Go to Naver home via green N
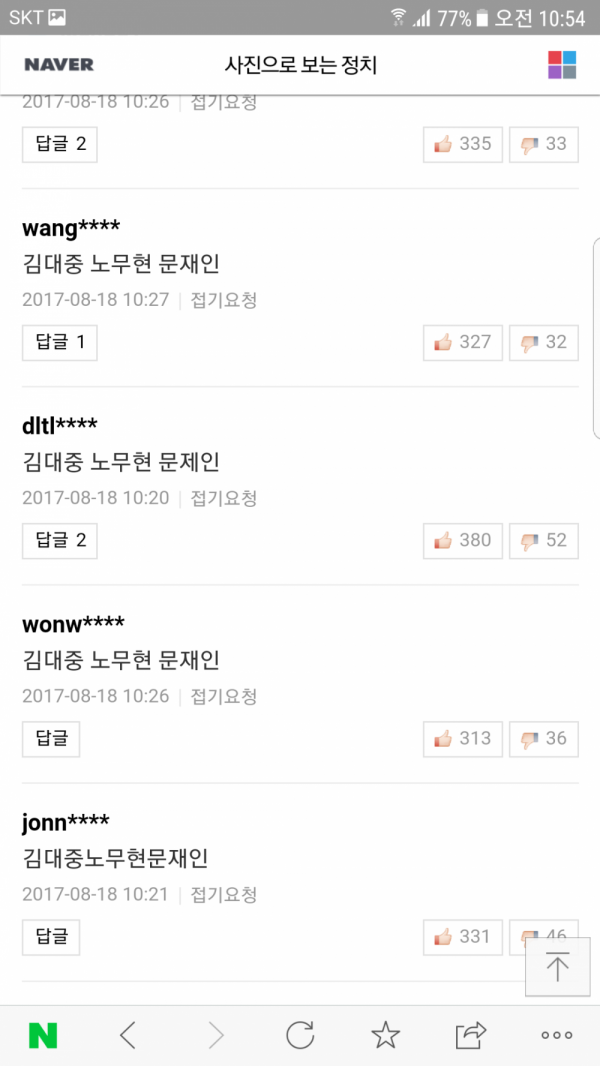Viewport: 600px width, 1066px height. pyautogui.click(x=42, y=1036)
